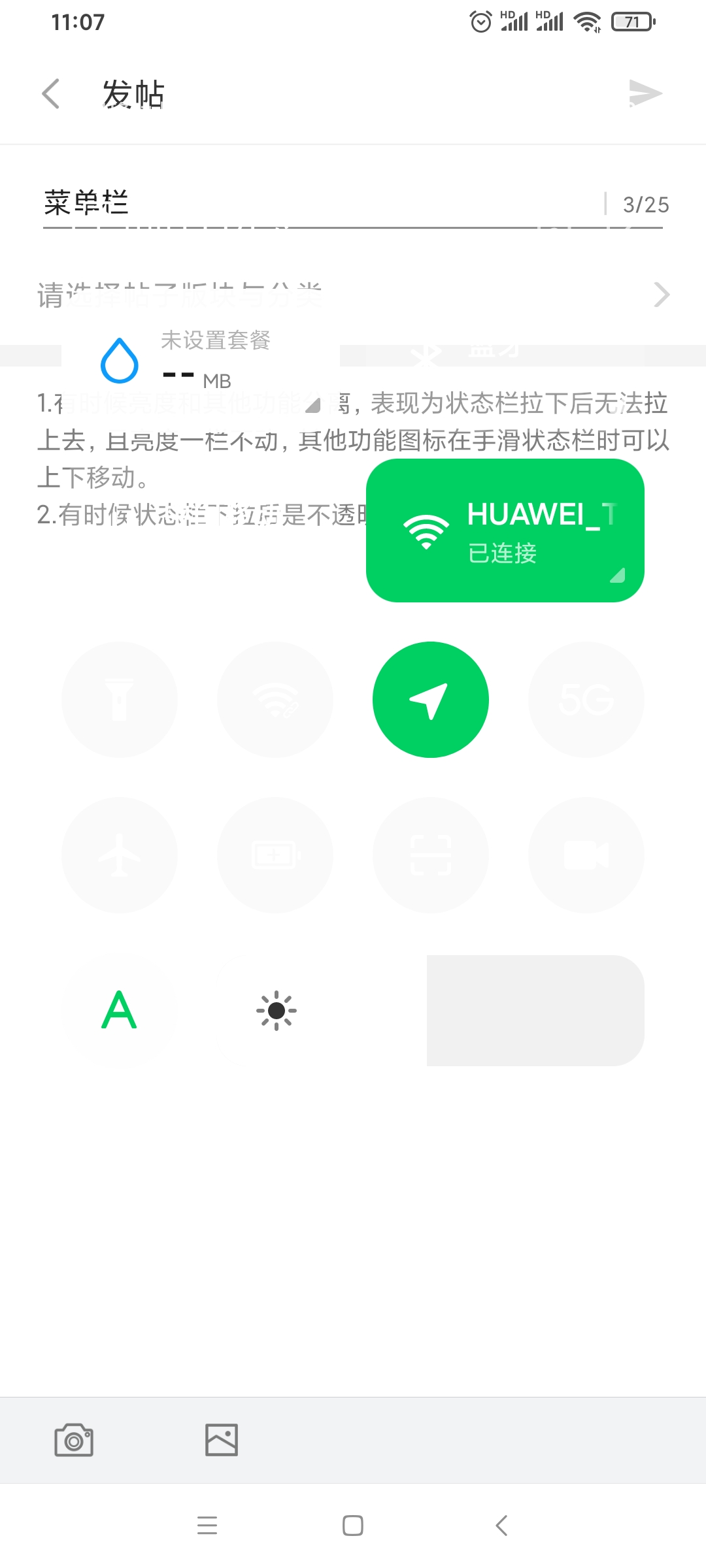
Task: Attach a picture from the gallery
Action: coord(222,1440)
